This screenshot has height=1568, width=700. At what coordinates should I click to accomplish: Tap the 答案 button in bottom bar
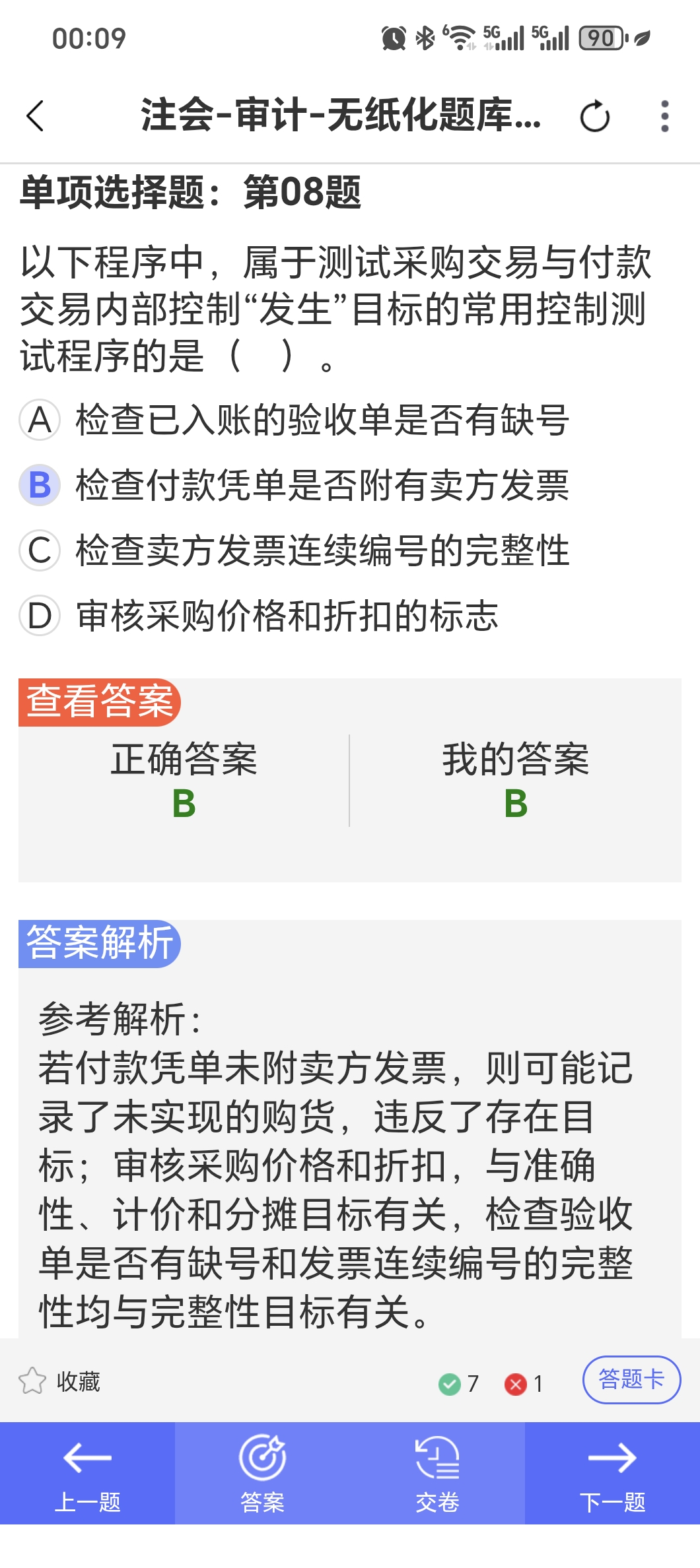[262, 1473]
